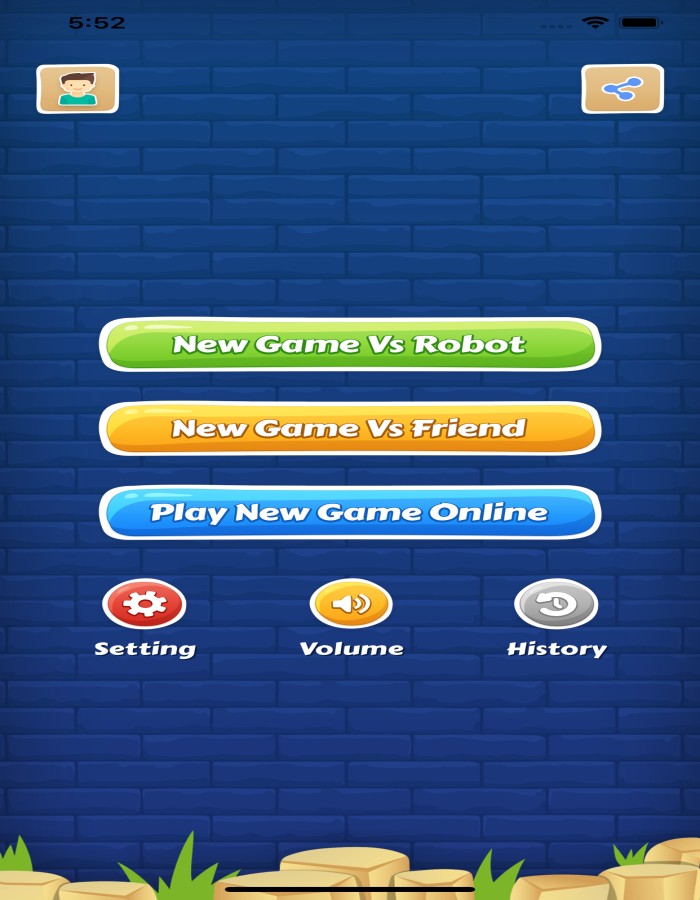Open the Setting gear button
Image resolution: width=700 pixels, height=900 pixels.
pyautogui.click(x=145, y=604)
